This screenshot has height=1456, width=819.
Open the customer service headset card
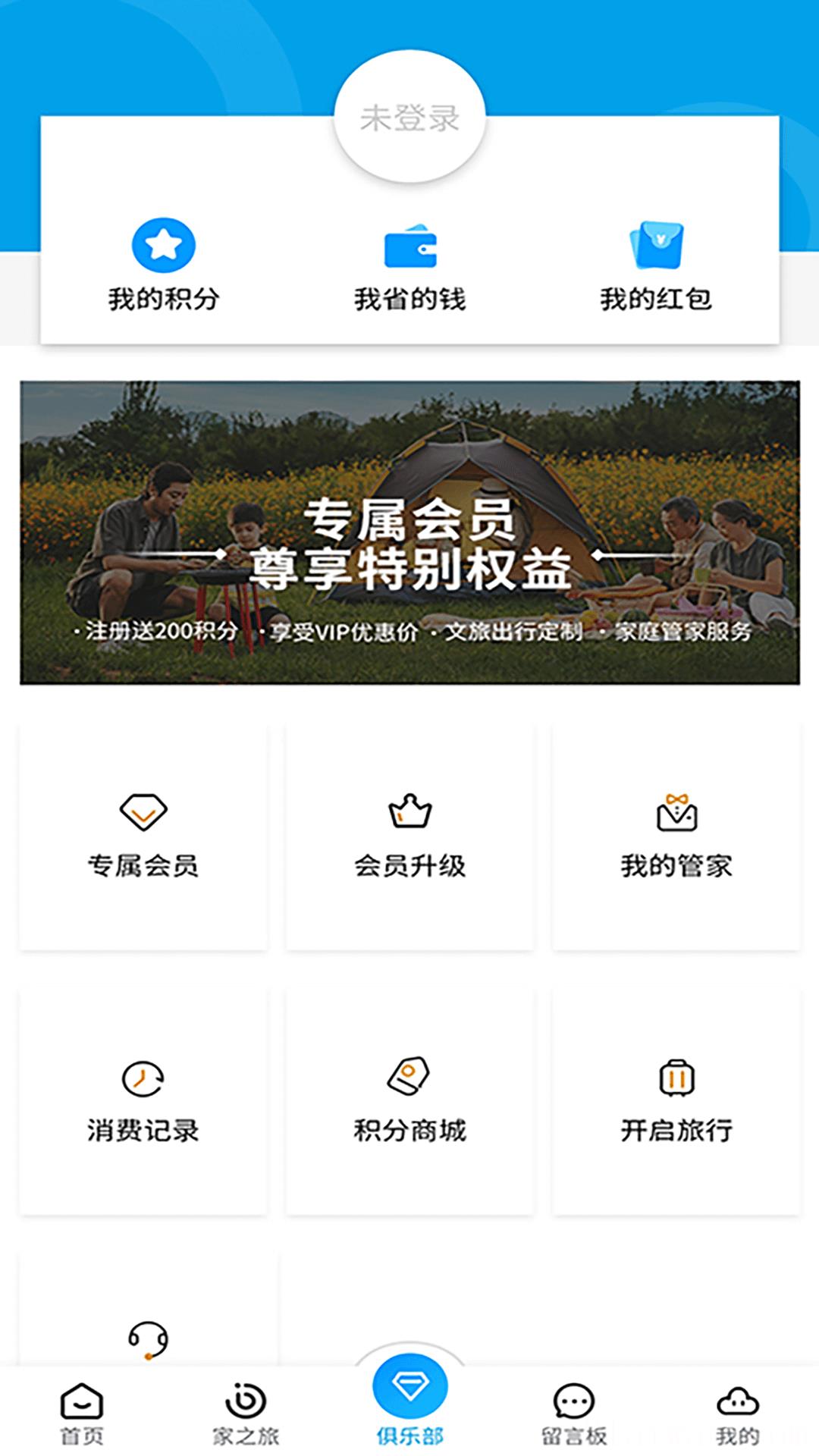[148, 1319]
